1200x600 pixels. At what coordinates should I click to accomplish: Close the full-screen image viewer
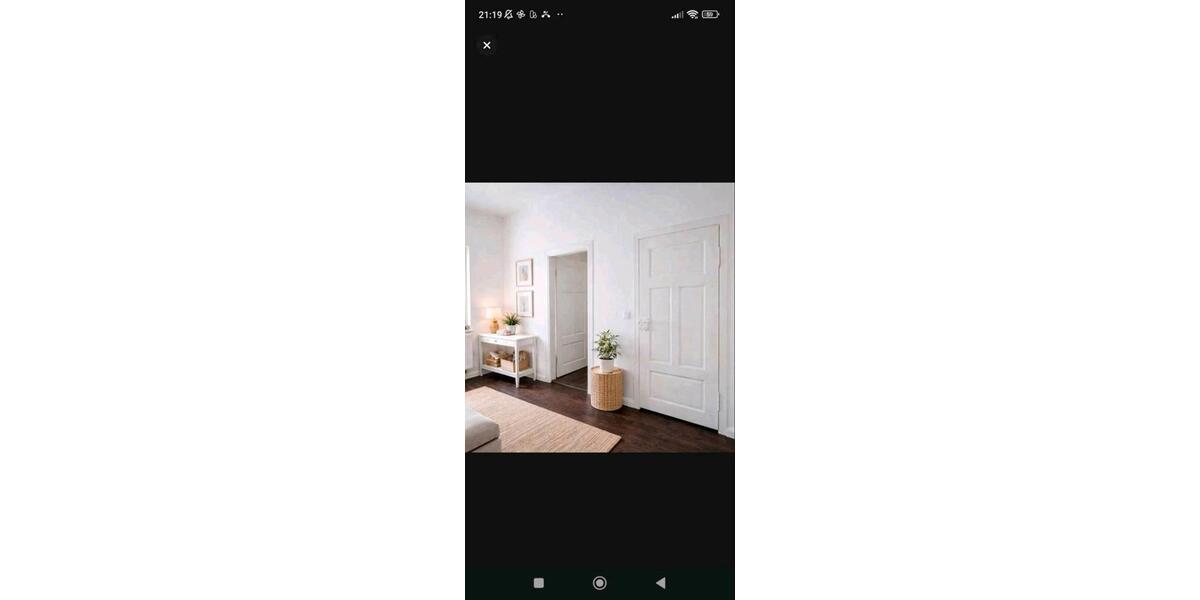[x=487, y=45]
